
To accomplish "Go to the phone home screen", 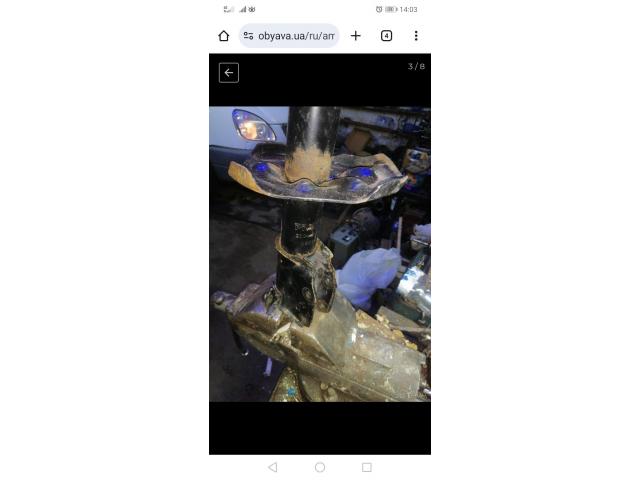I will click(x=320, y=467).
